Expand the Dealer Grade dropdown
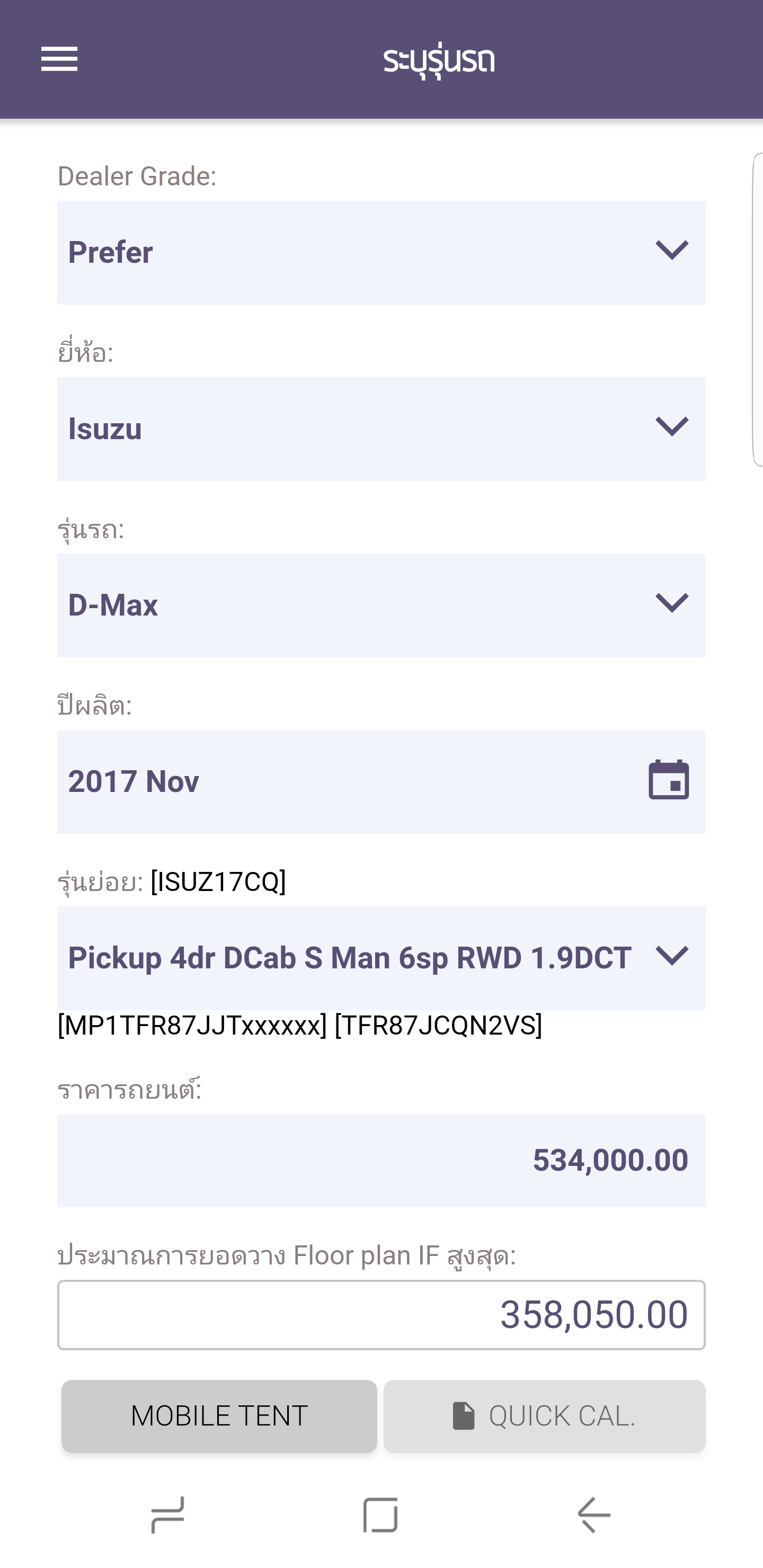 (381, 252)
